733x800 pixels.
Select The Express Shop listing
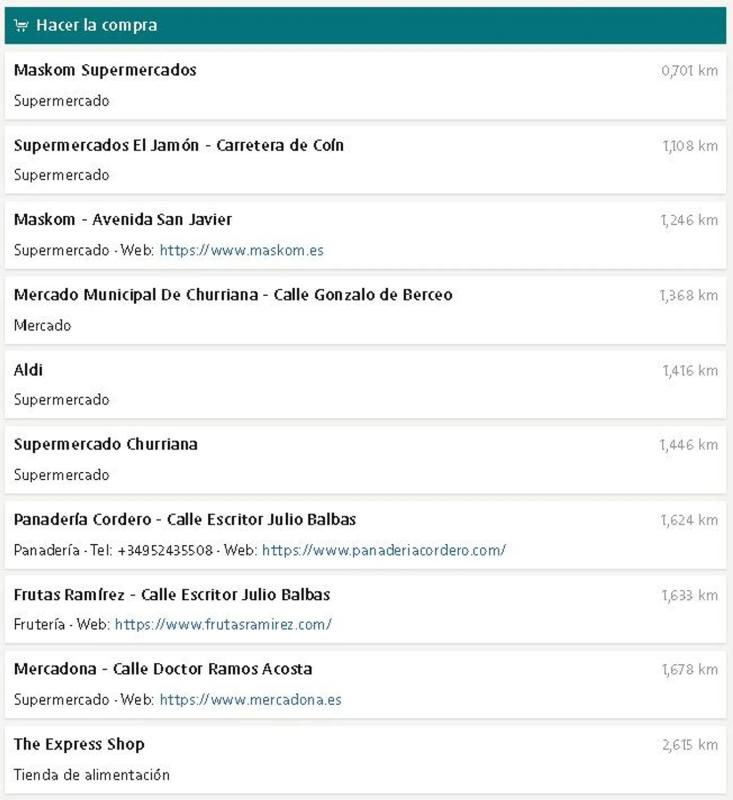point(79,744)
